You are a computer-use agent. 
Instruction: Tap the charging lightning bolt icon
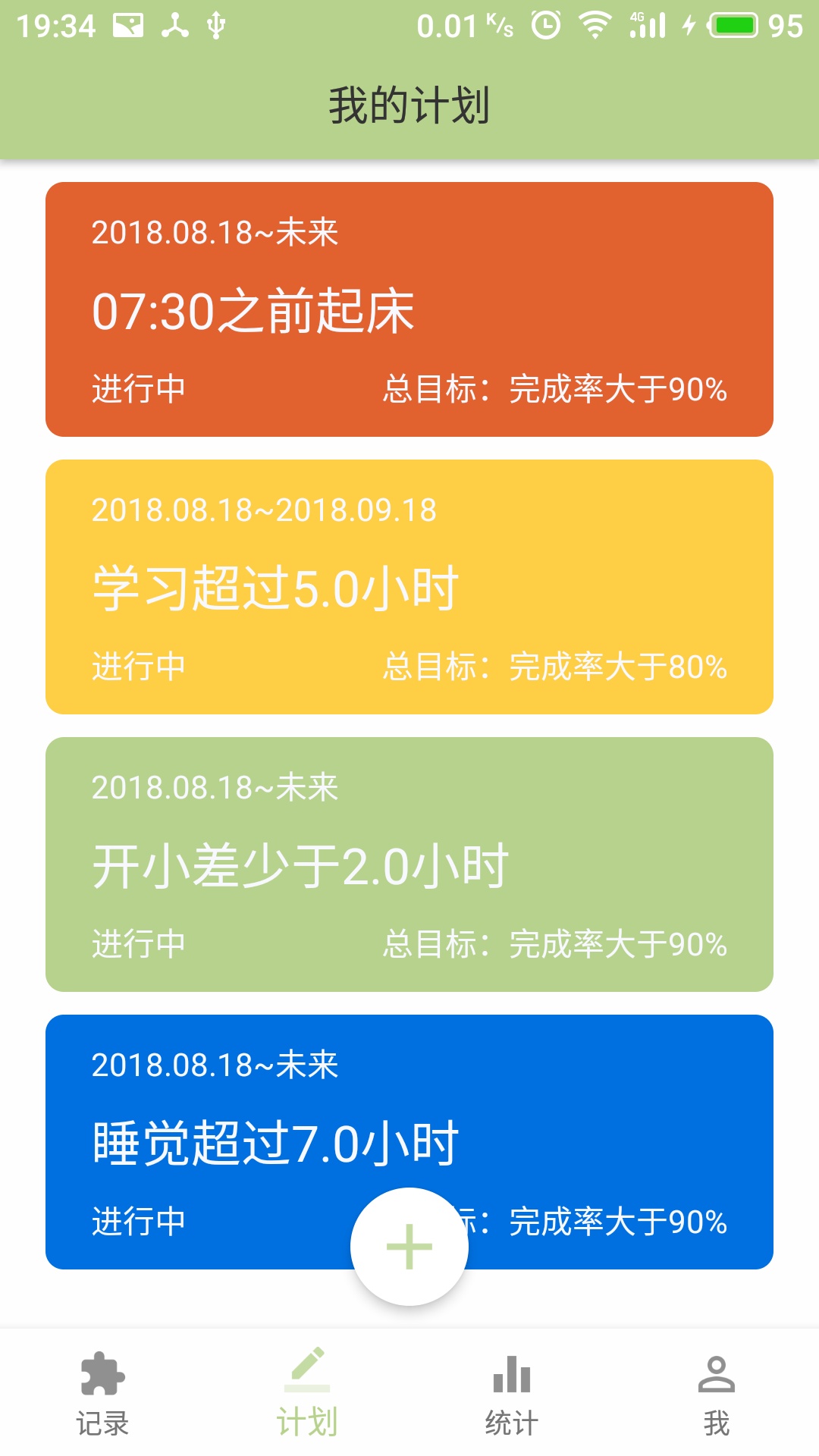(x=689, y=24)
